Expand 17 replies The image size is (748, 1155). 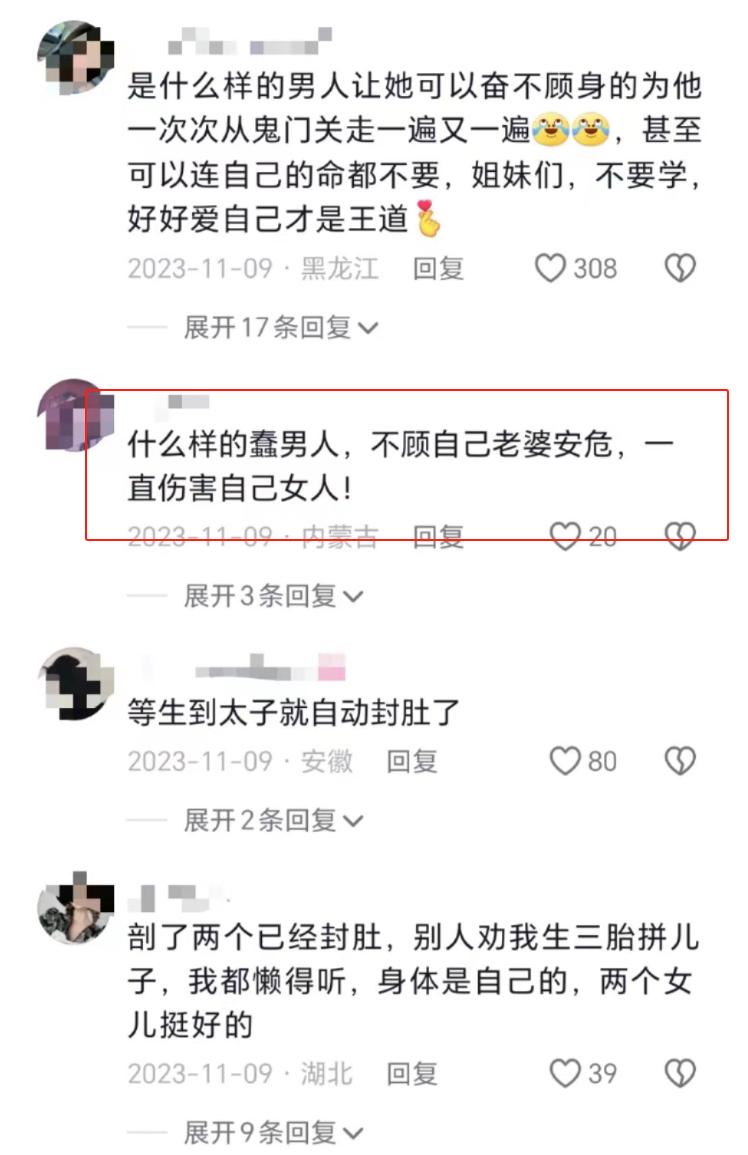click(x=280, y=327)
